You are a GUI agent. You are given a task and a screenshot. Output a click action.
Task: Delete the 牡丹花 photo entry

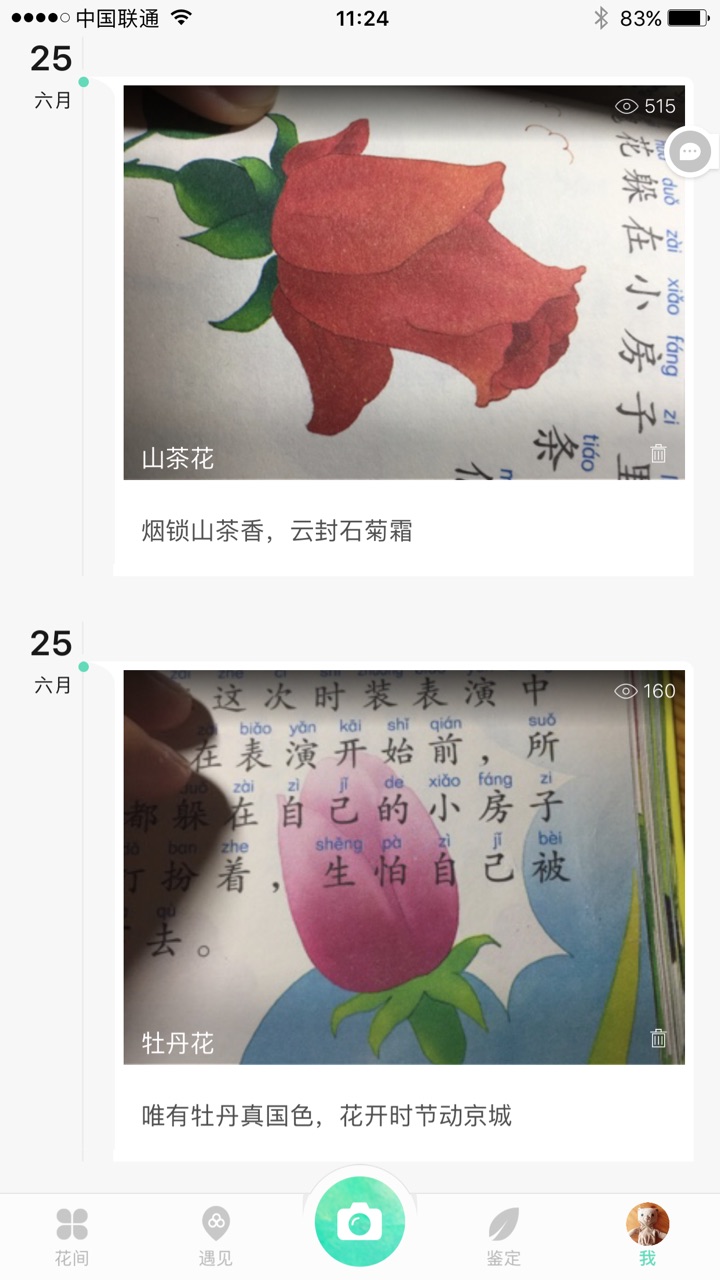point(658,1038)
